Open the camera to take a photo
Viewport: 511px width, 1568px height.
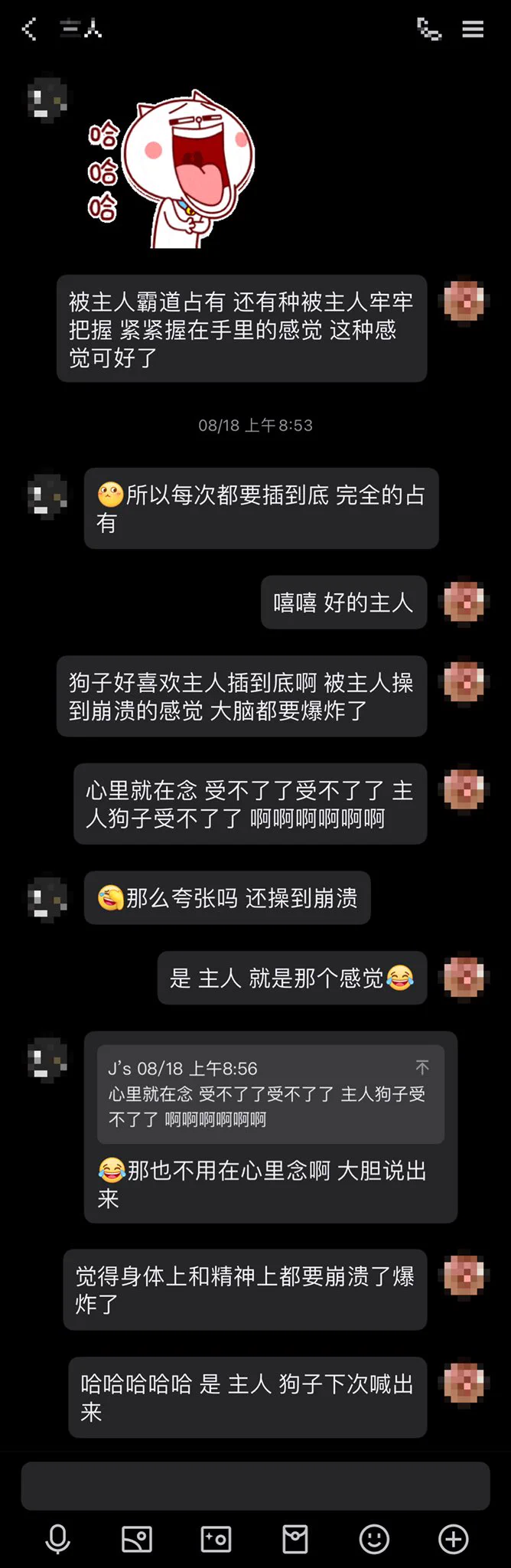pyautogui.click(x=216, y=1539)
